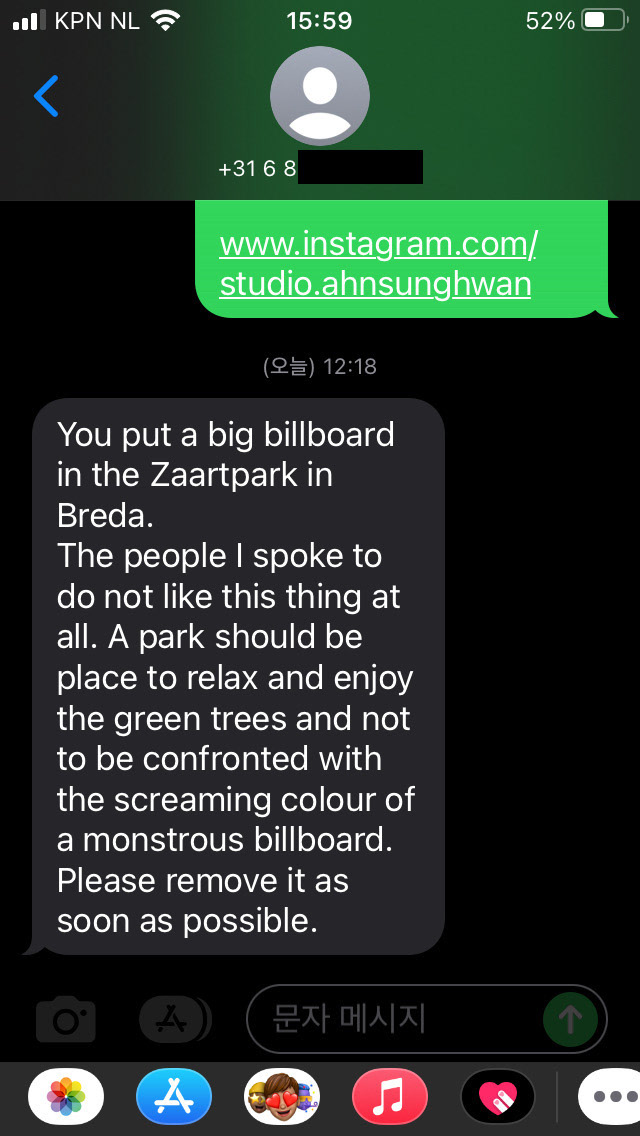
Task: Send the message with the arrow button
Action: (570, 1020)
